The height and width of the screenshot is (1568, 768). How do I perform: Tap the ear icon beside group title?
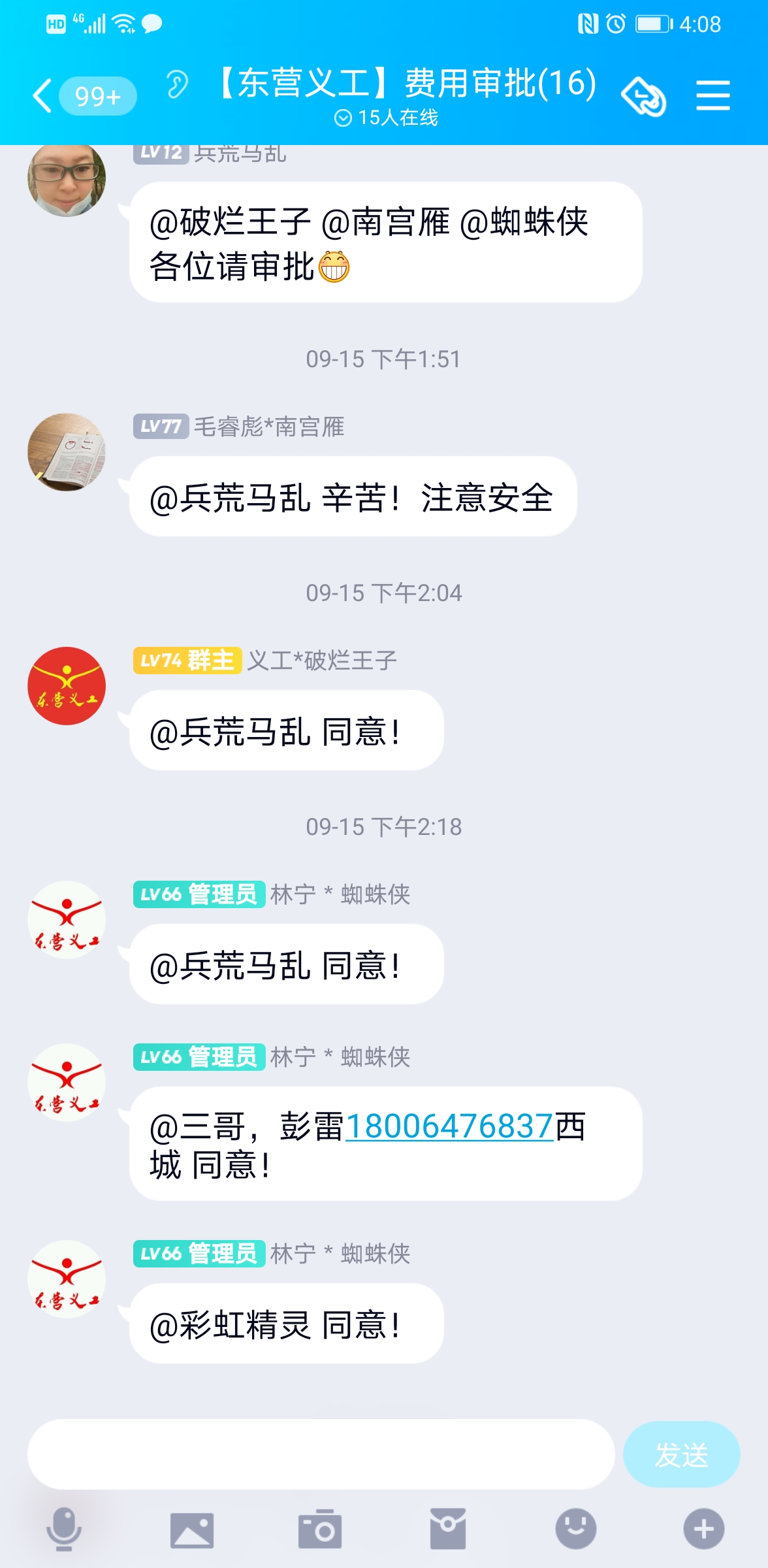coord(177,84)
